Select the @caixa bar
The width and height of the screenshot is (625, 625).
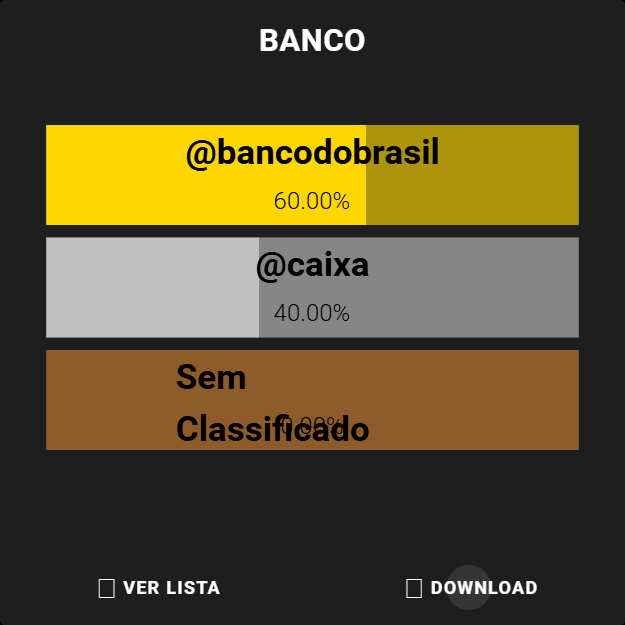pyautogui.click(x=312, y=288)
